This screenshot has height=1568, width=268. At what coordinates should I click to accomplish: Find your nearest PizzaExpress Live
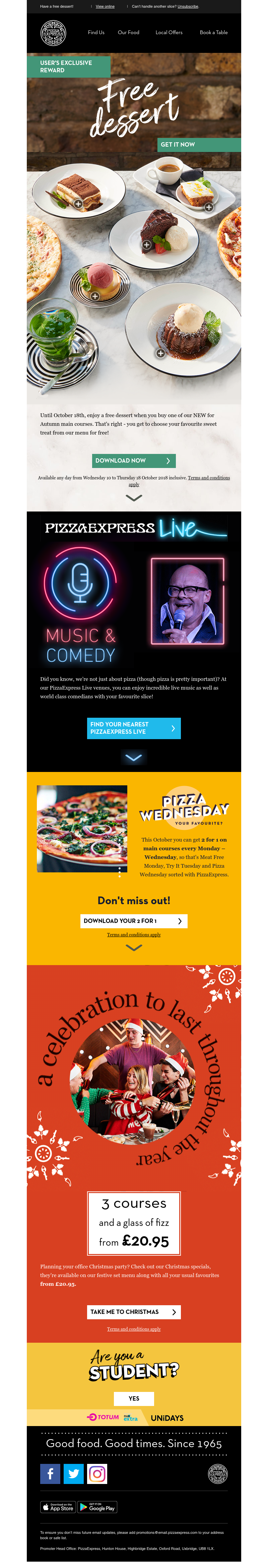coord(133,728)
